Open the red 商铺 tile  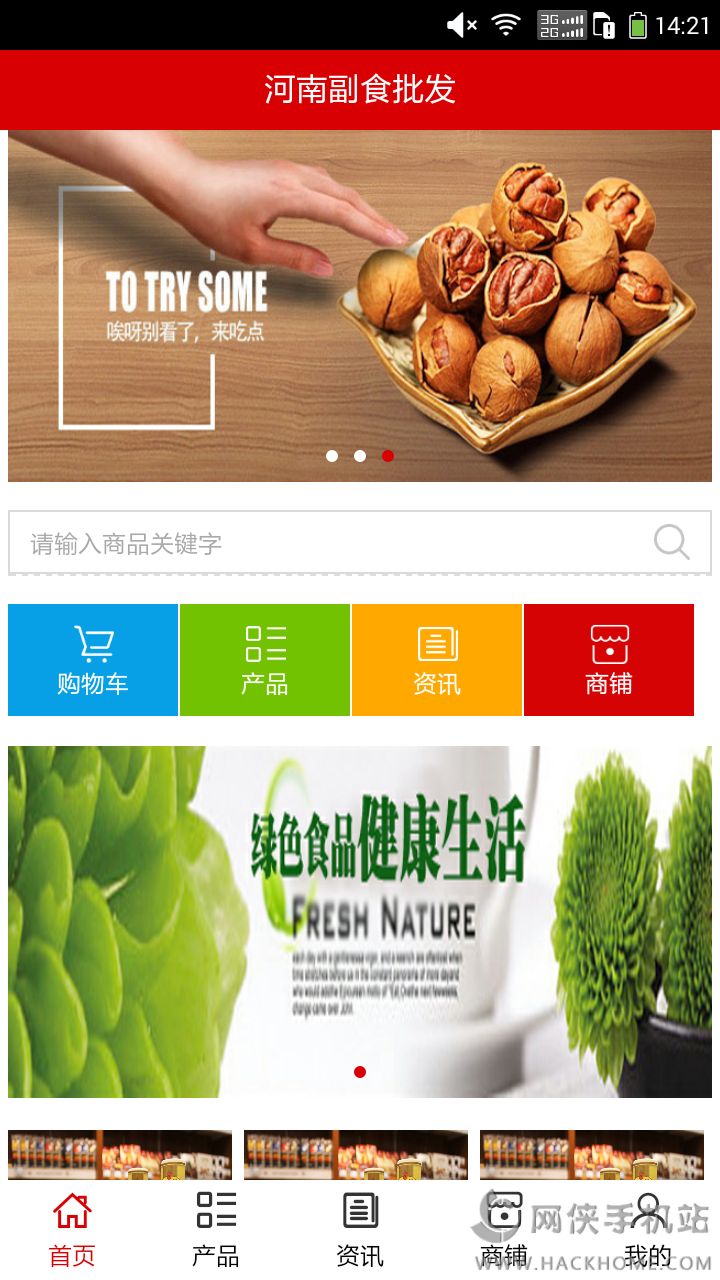609,660
